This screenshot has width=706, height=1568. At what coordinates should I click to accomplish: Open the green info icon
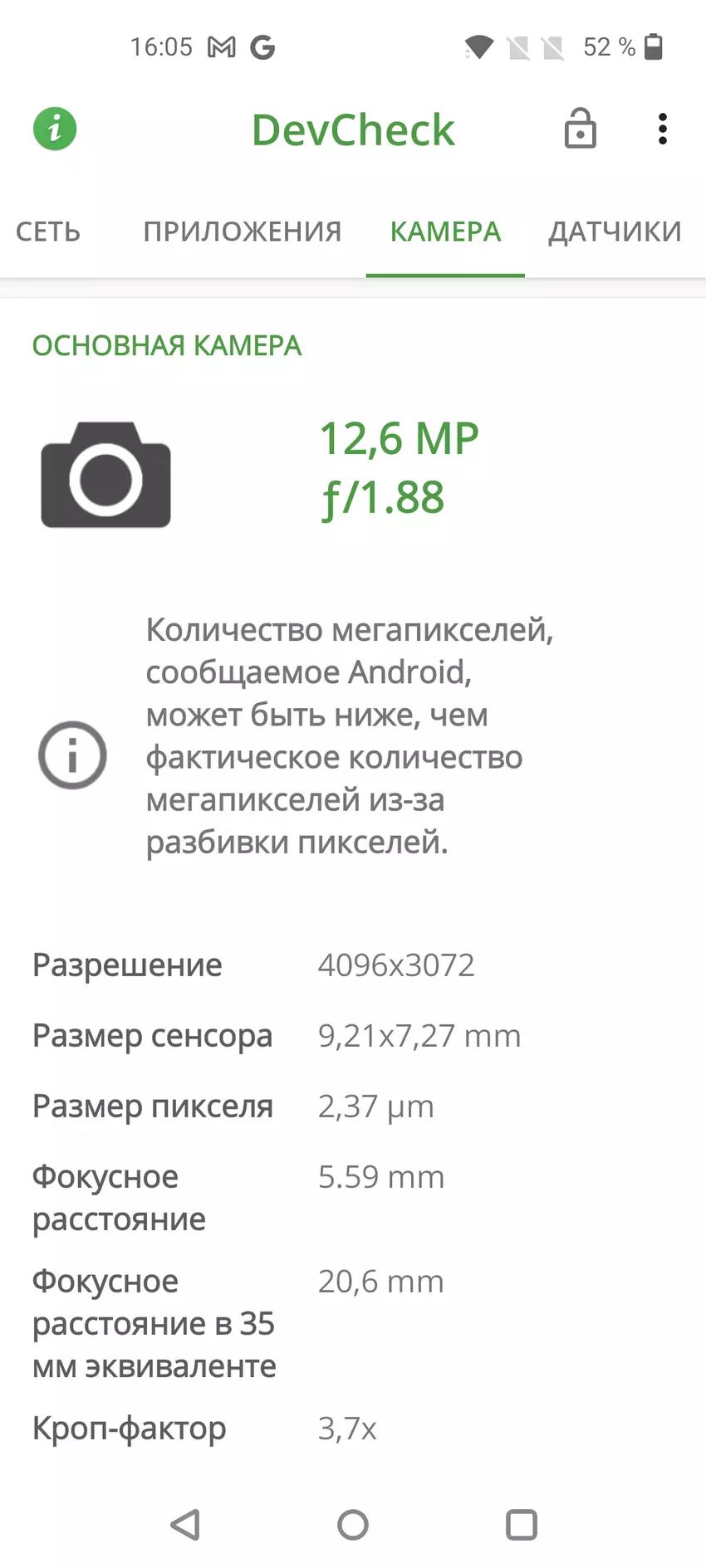[55, 129]
